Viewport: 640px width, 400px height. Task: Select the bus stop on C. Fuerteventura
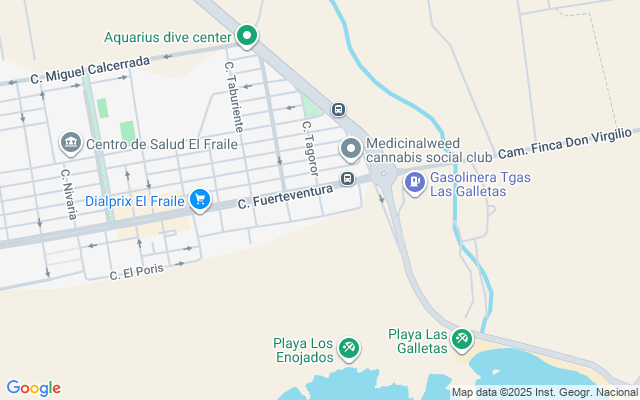pos(347,179)
